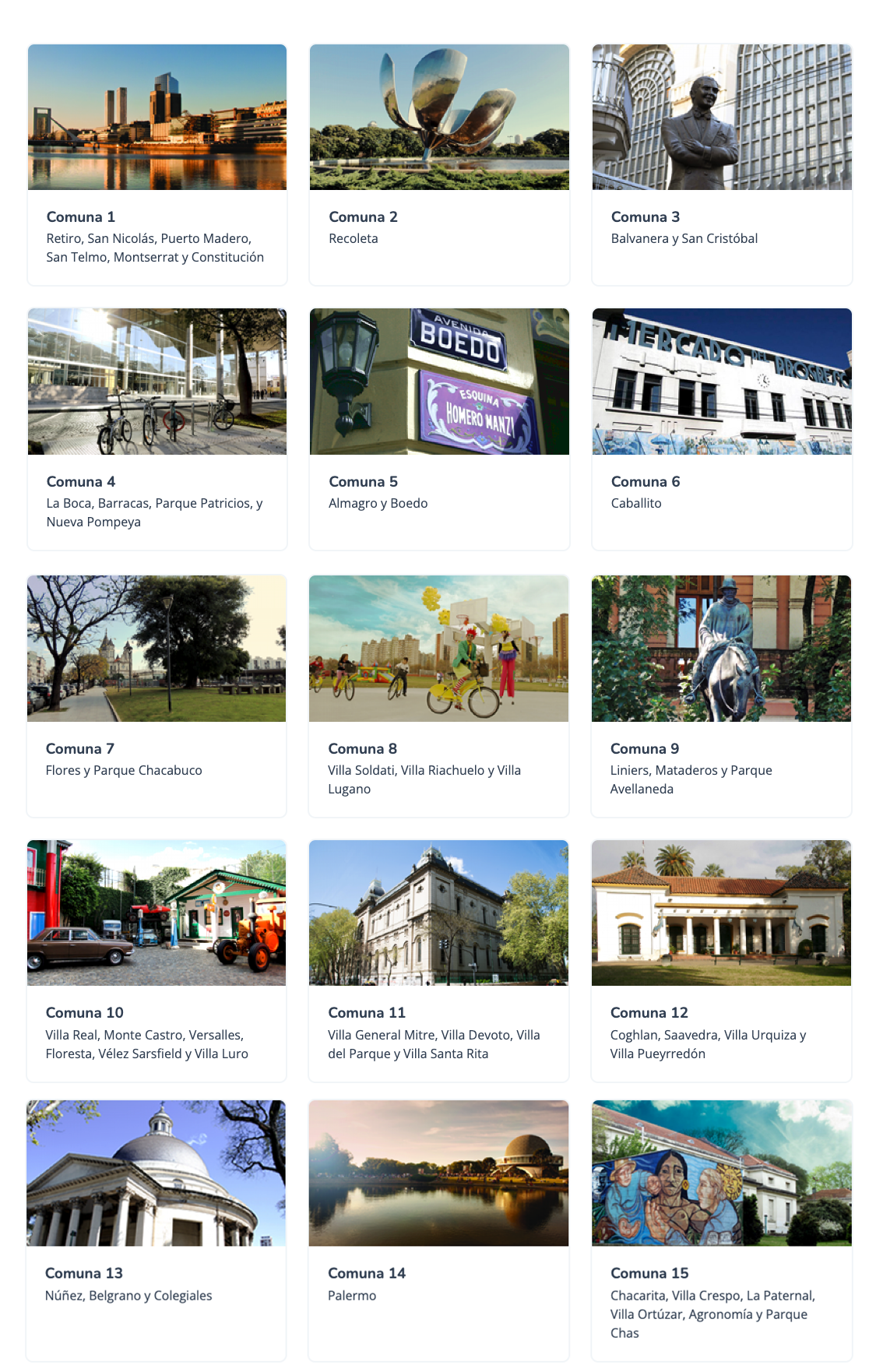This screenshot has width=876, height=1372.
Task: Open Comuna 15 Chacarita card
Action: pyautogui.click(x=721, y=1229)
